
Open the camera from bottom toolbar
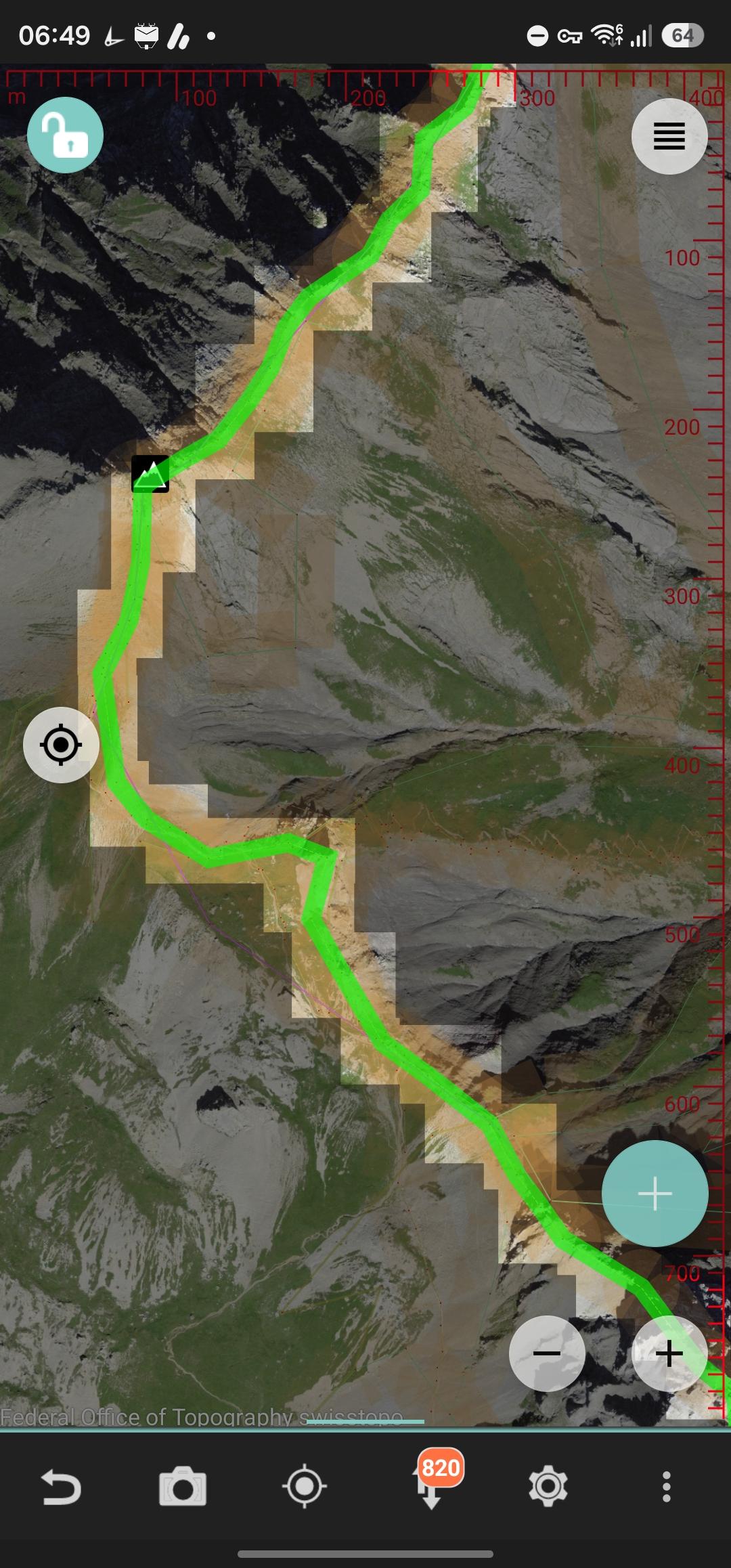coord(183,1487)
